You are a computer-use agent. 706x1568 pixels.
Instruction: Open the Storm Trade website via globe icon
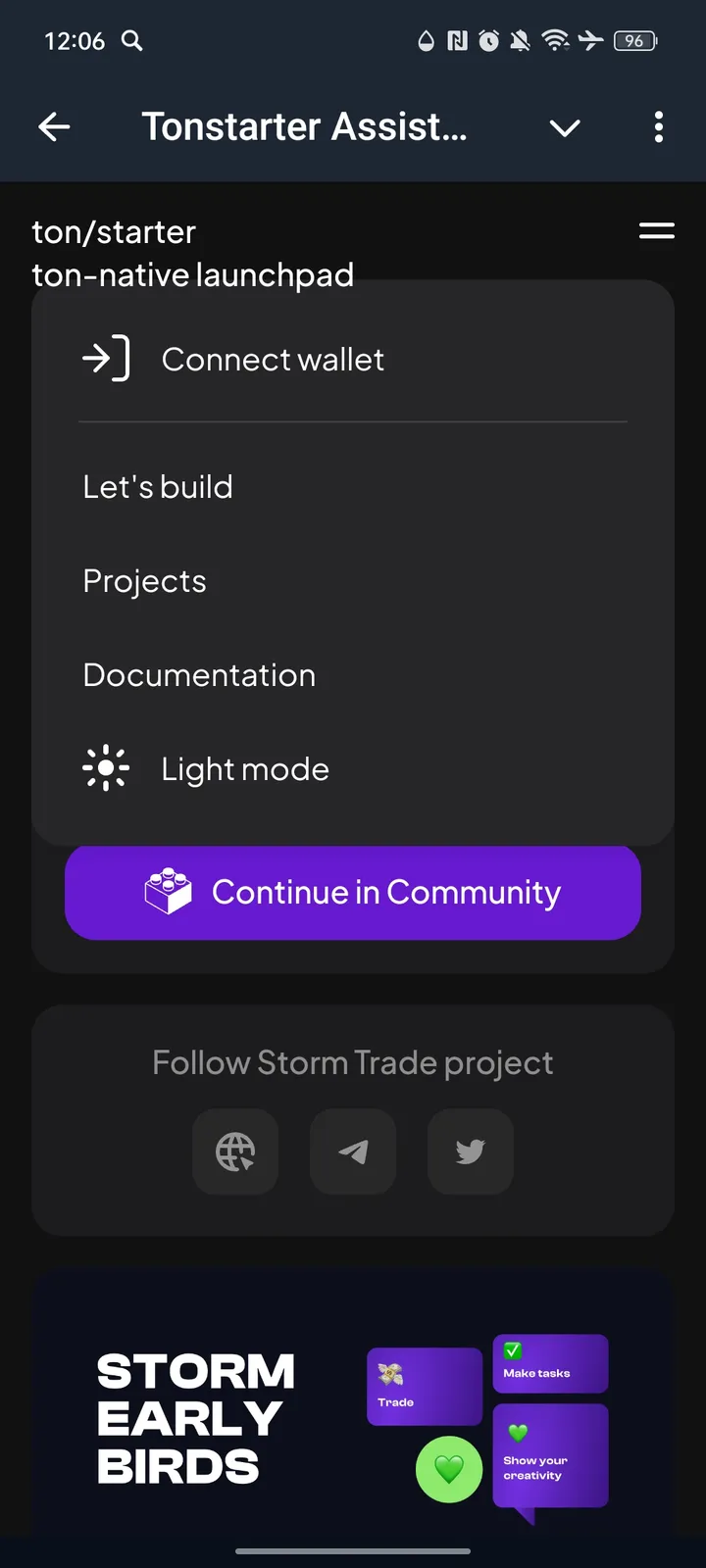235,1151
